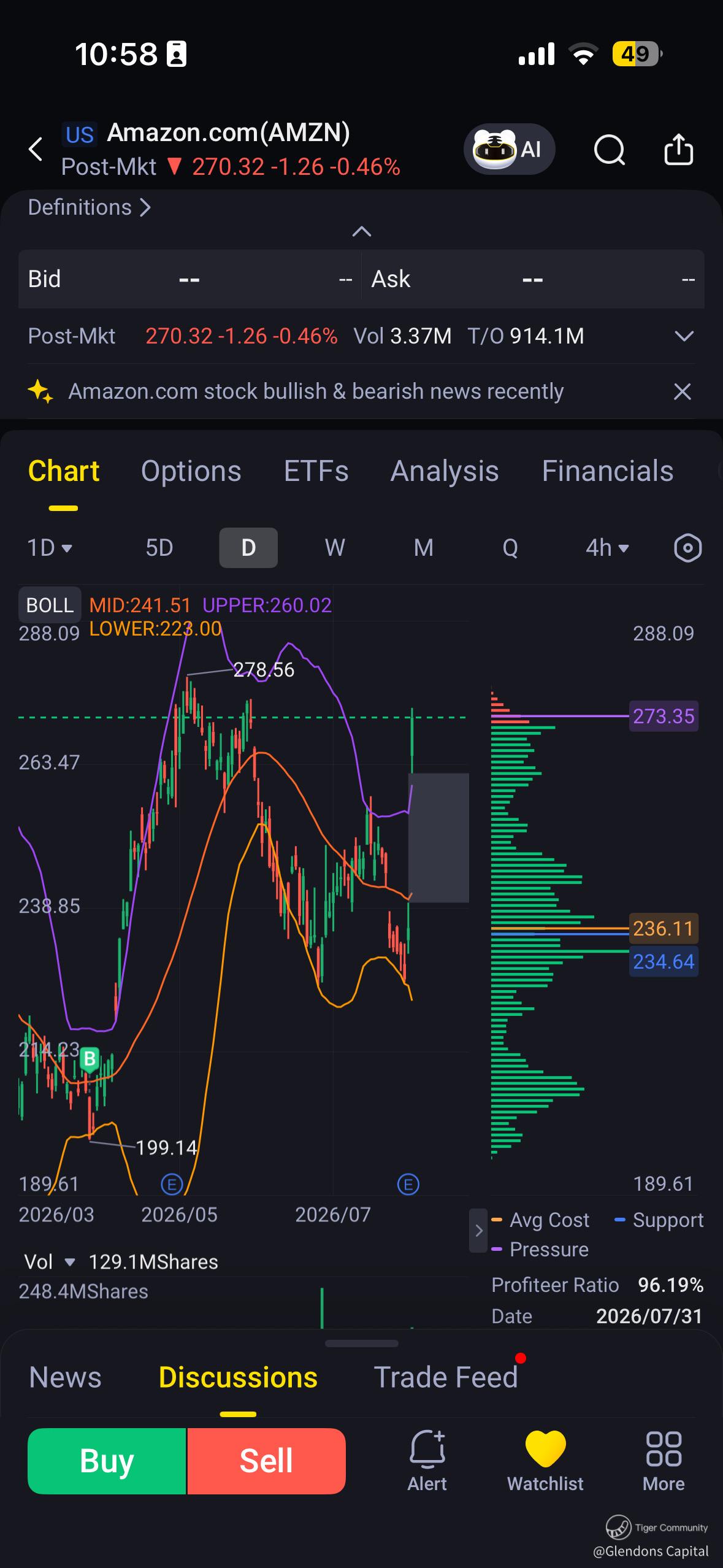Image resolution: width=723 pixels, height=1568 pixels.
Task: Tap the red Sell button
Action: coord(266,1461)
